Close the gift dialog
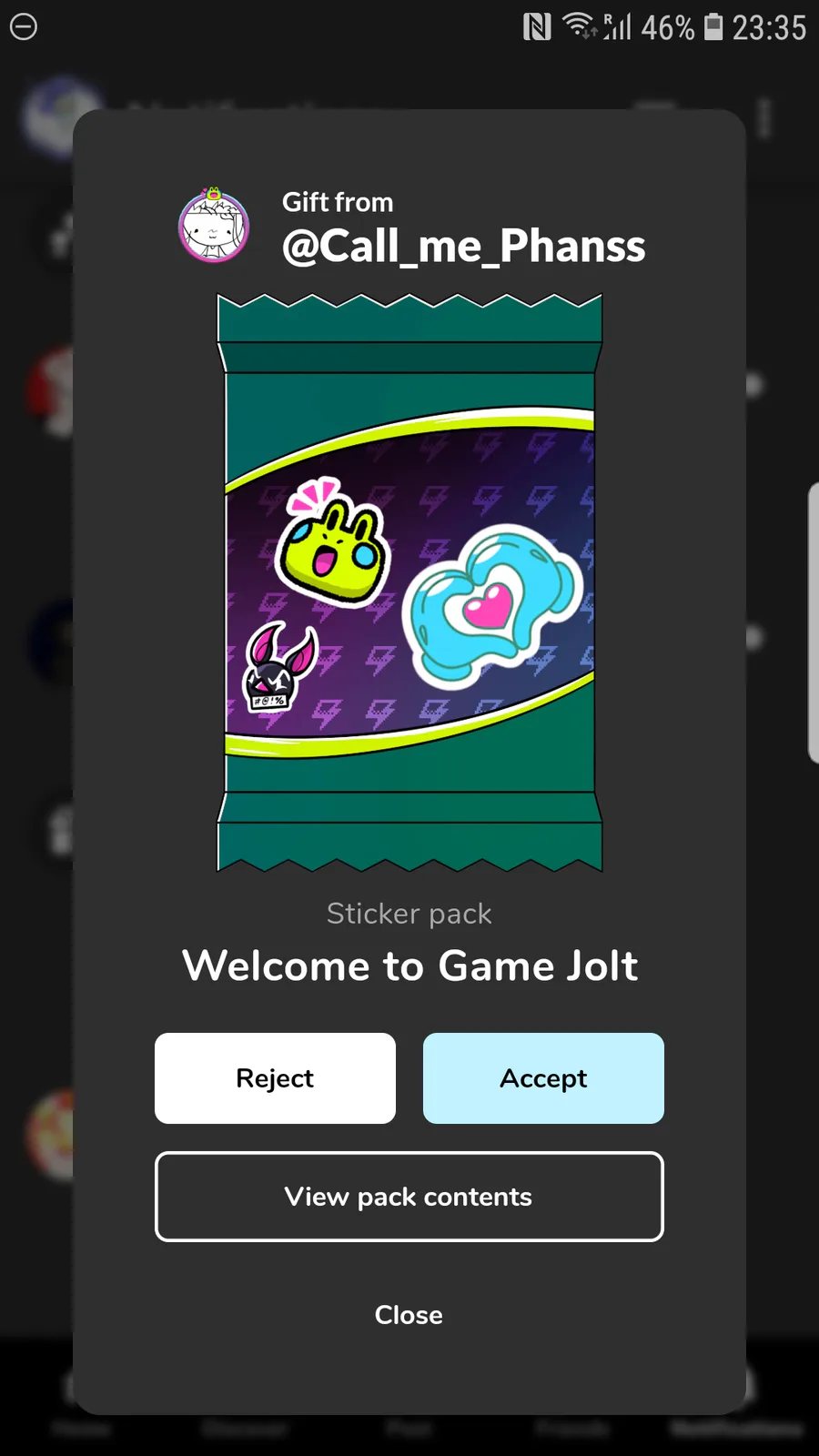Screen dimensions: 819x1456 pos(409,1315)
